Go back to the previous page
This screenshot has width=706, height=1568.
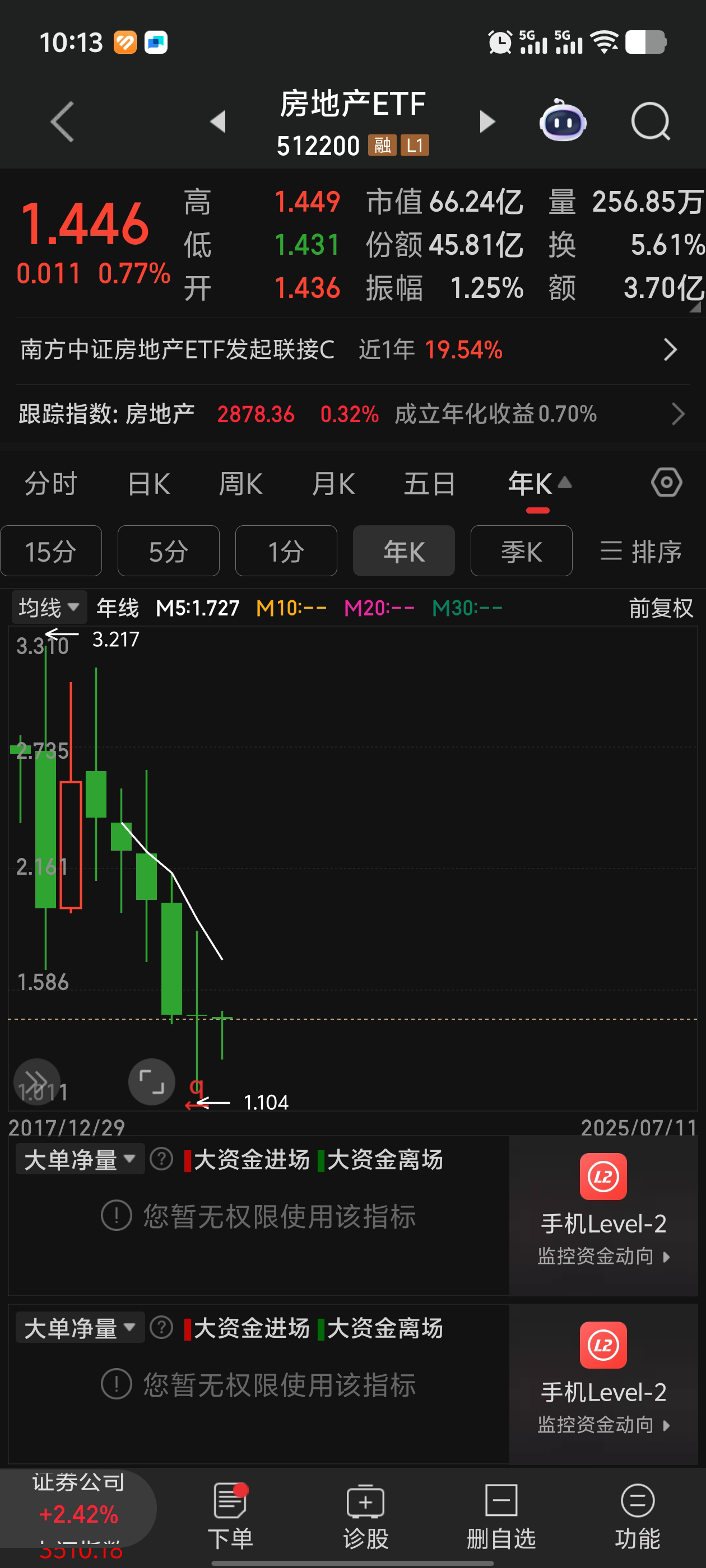(62, 122)
